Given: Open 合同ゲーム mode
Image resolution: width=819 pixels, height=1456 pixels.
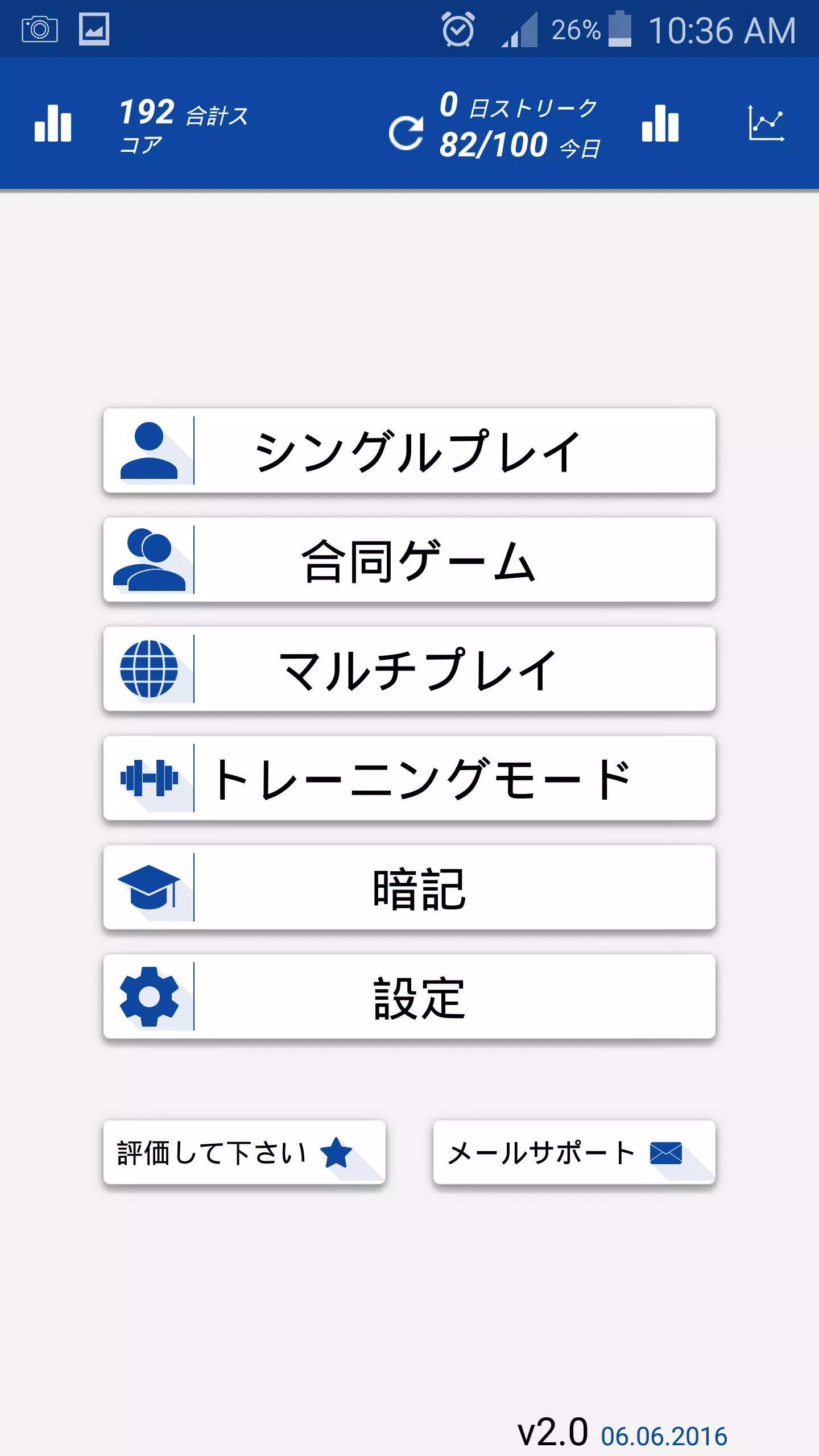Looking at the screenshot, I should [409, 560].
